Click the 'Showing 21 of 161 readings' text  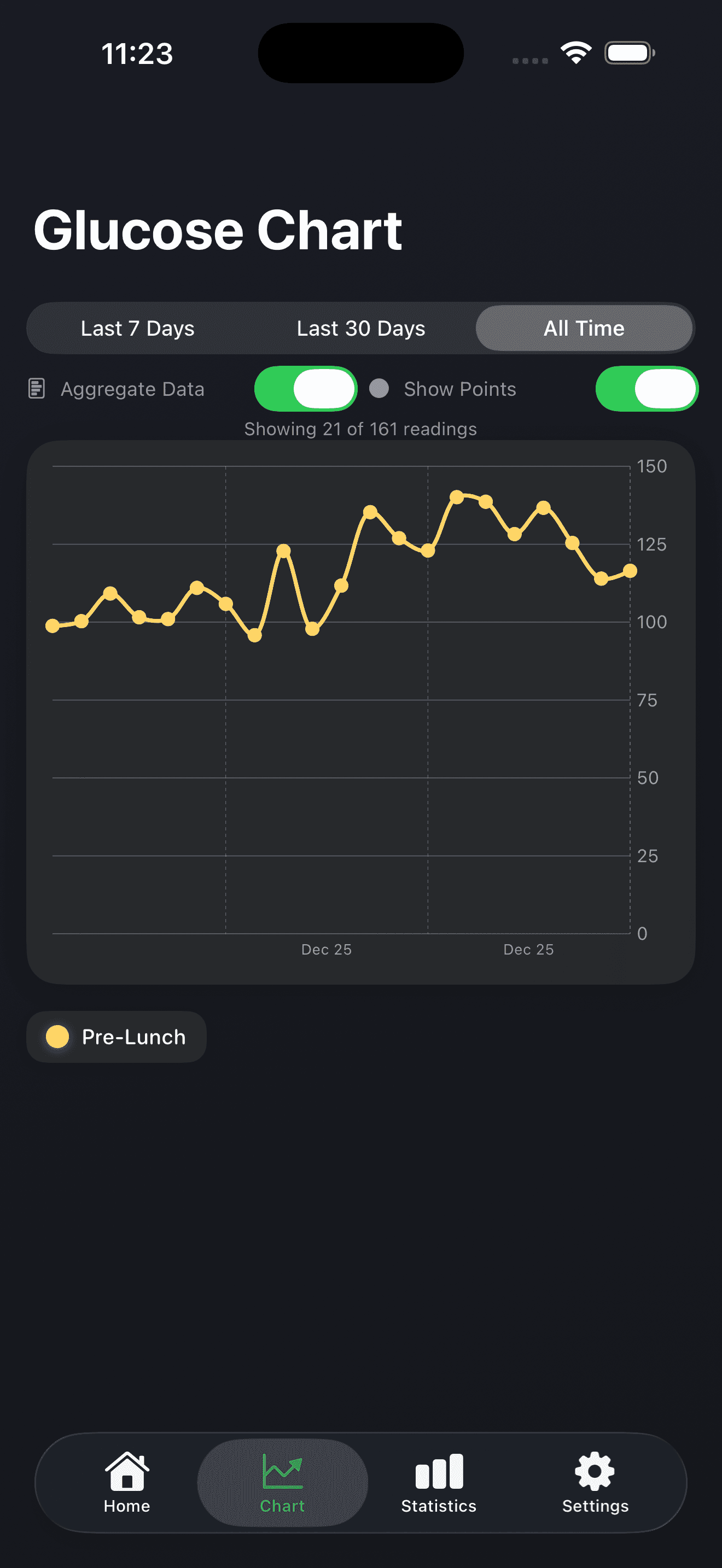point(360,429)
